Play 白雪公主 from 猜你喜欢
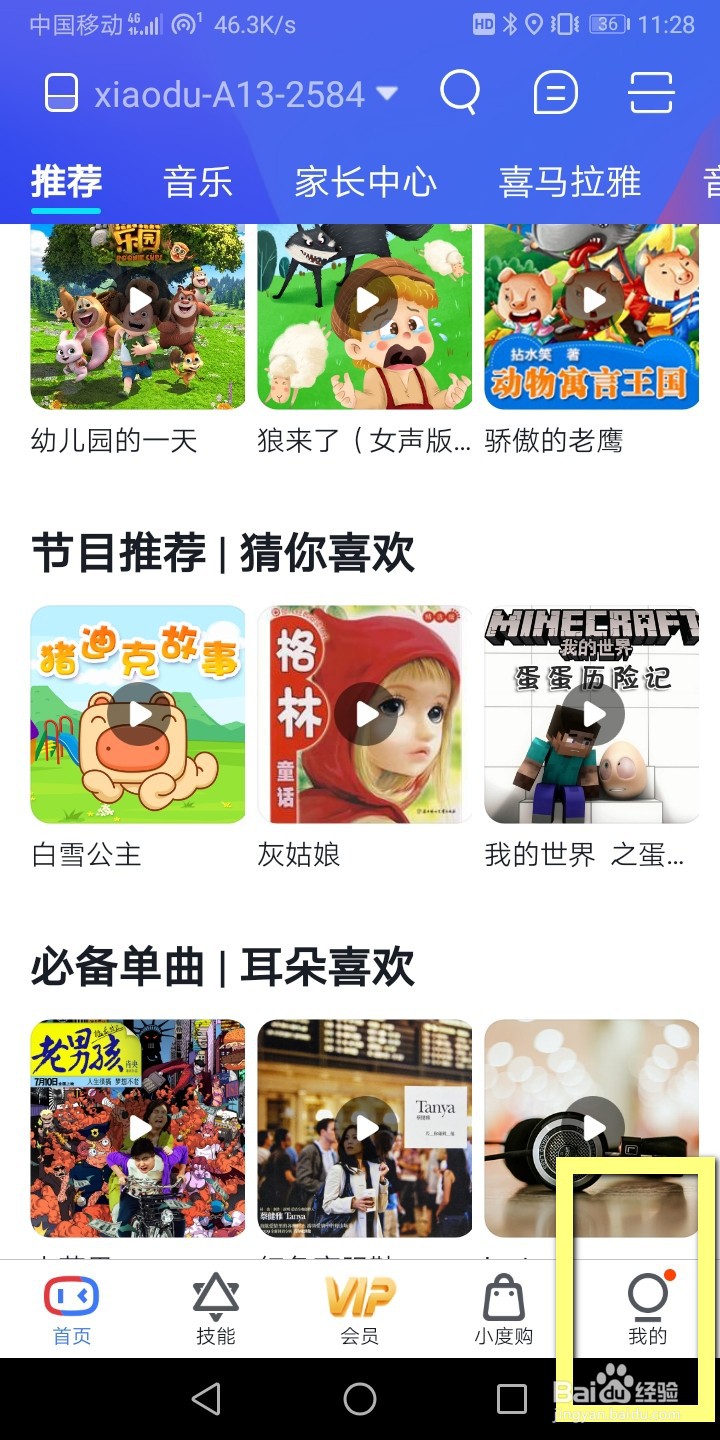The image size is (720, 1440). (136, 714)
